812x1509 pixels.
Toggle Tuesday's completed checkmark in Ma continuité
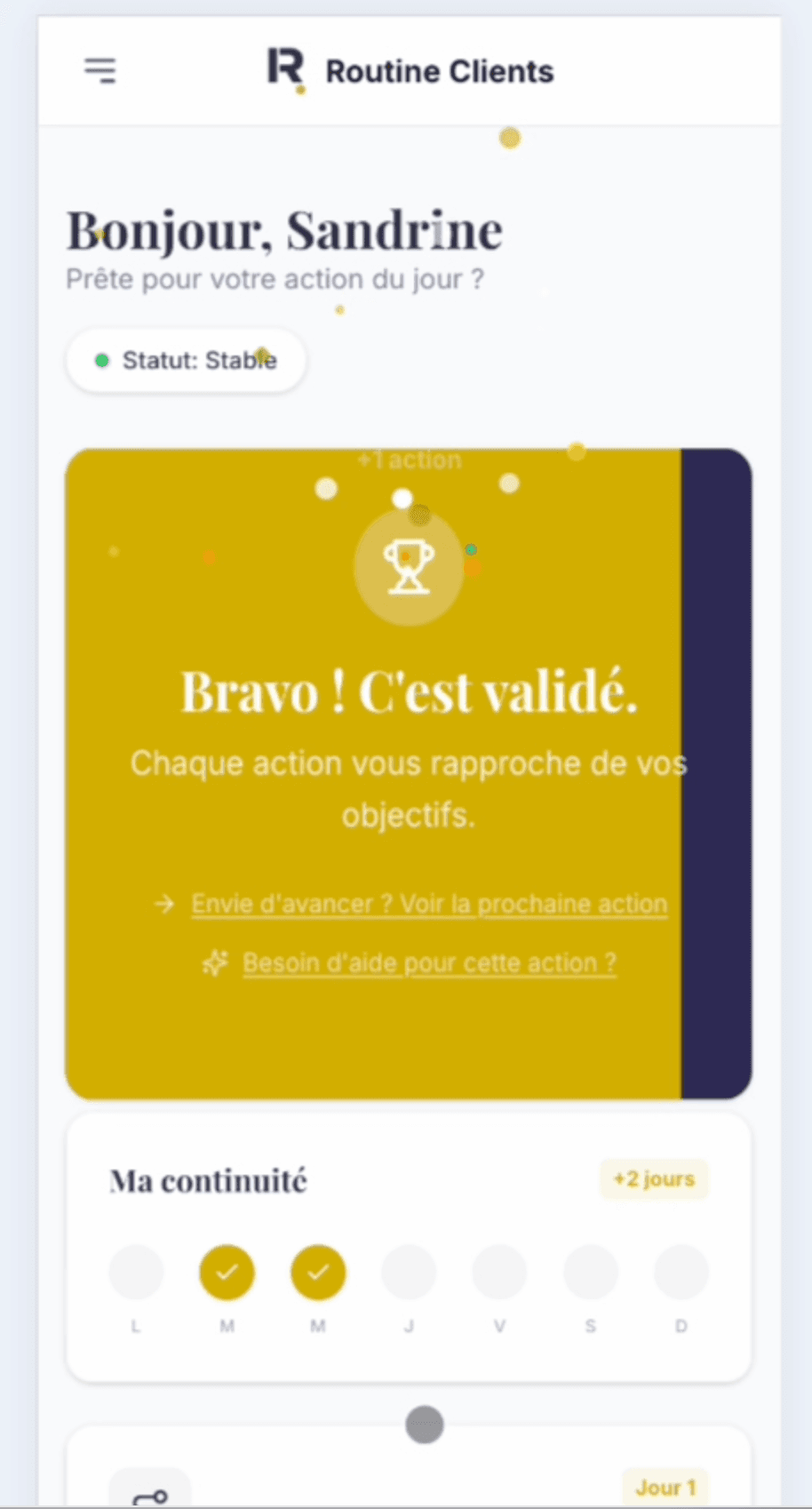coord(227,1272)
